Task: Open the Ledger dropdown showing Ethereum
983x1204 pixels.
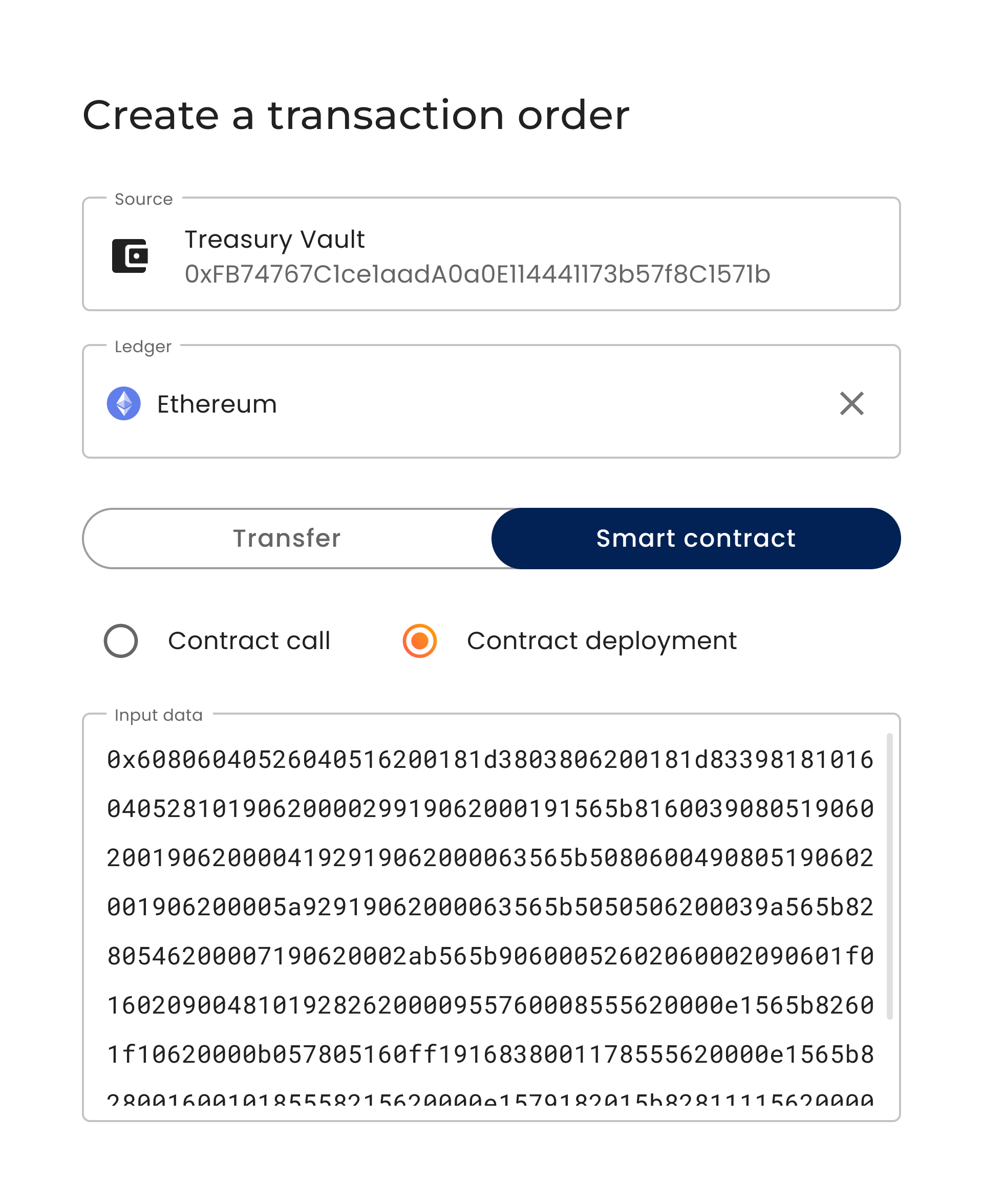Action: [453, 403]
